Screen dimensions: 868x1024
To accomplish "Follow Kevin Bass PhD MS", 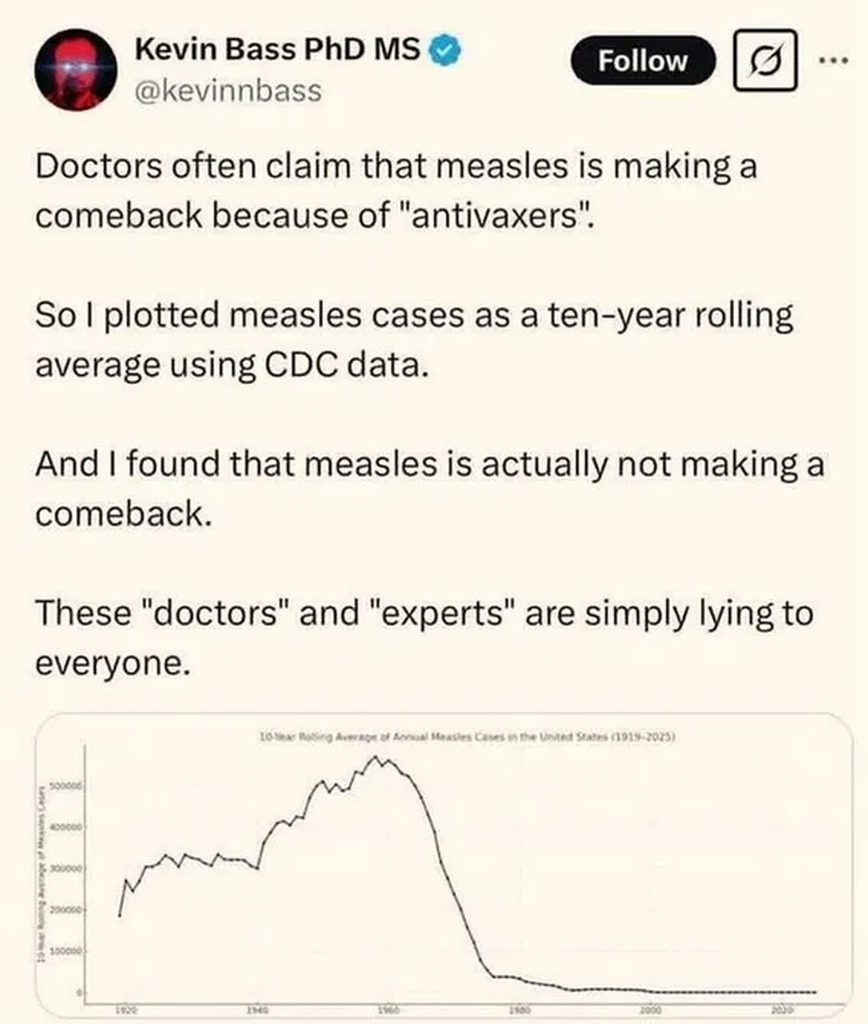I will click(x=642, y=61).
